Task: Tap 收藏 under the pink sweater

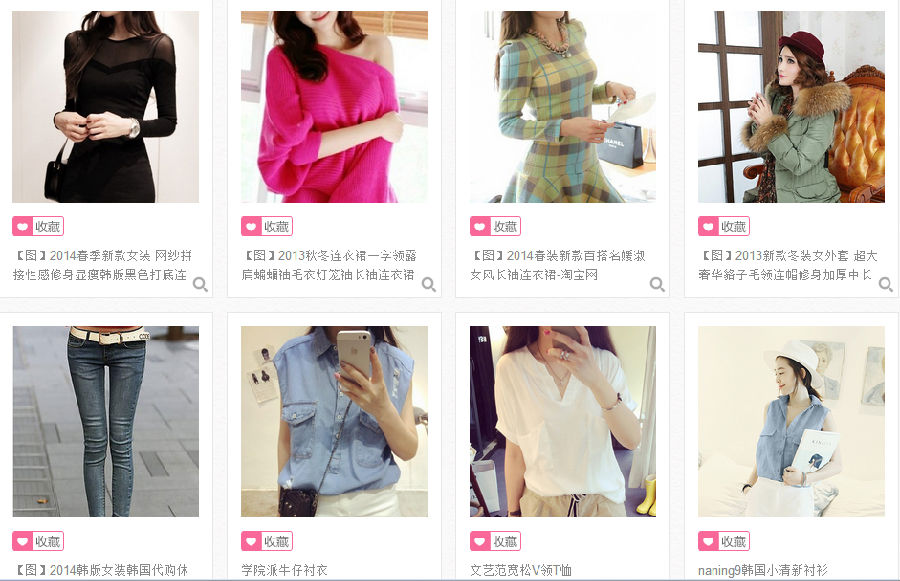Action: point(267,227)
